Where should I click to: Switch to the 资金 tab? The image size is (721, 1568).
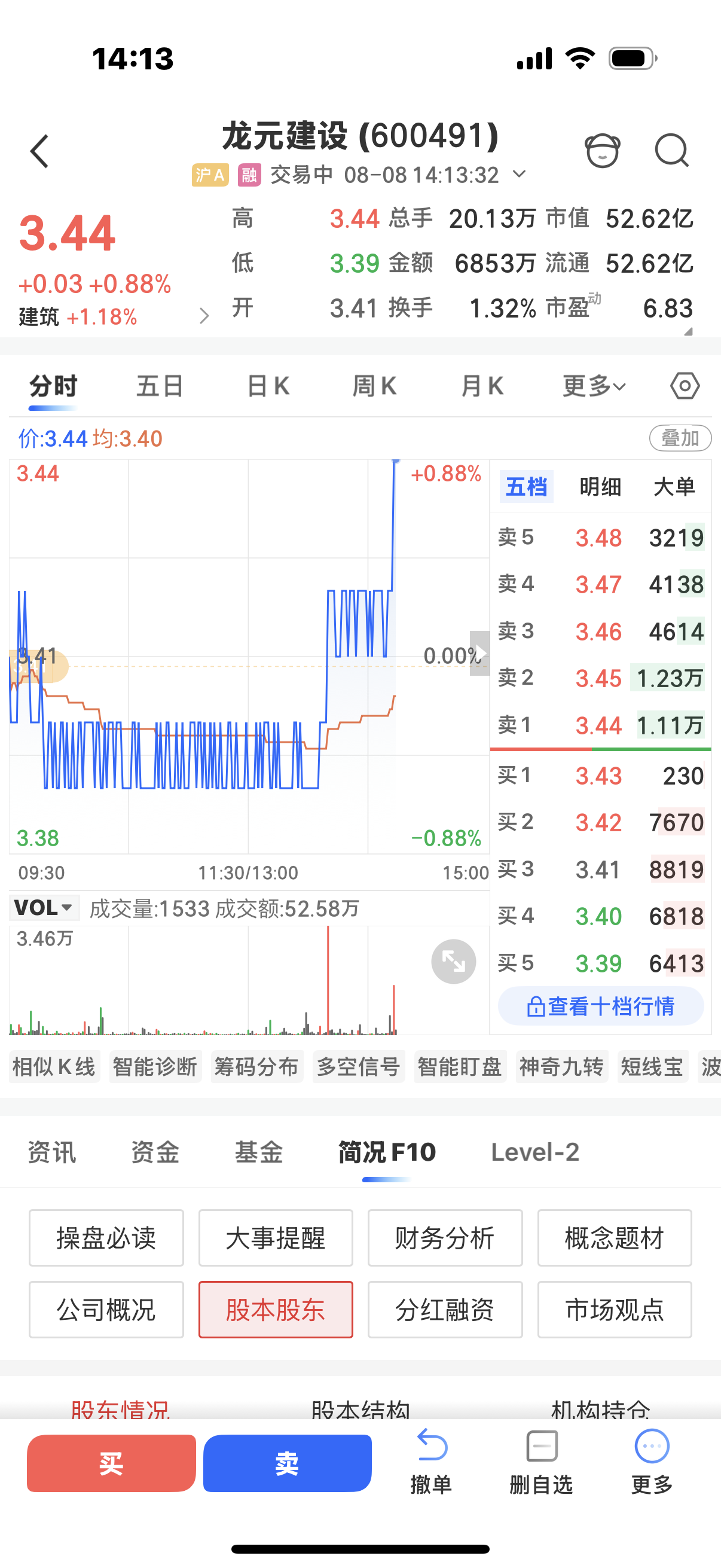point(155,1152)
